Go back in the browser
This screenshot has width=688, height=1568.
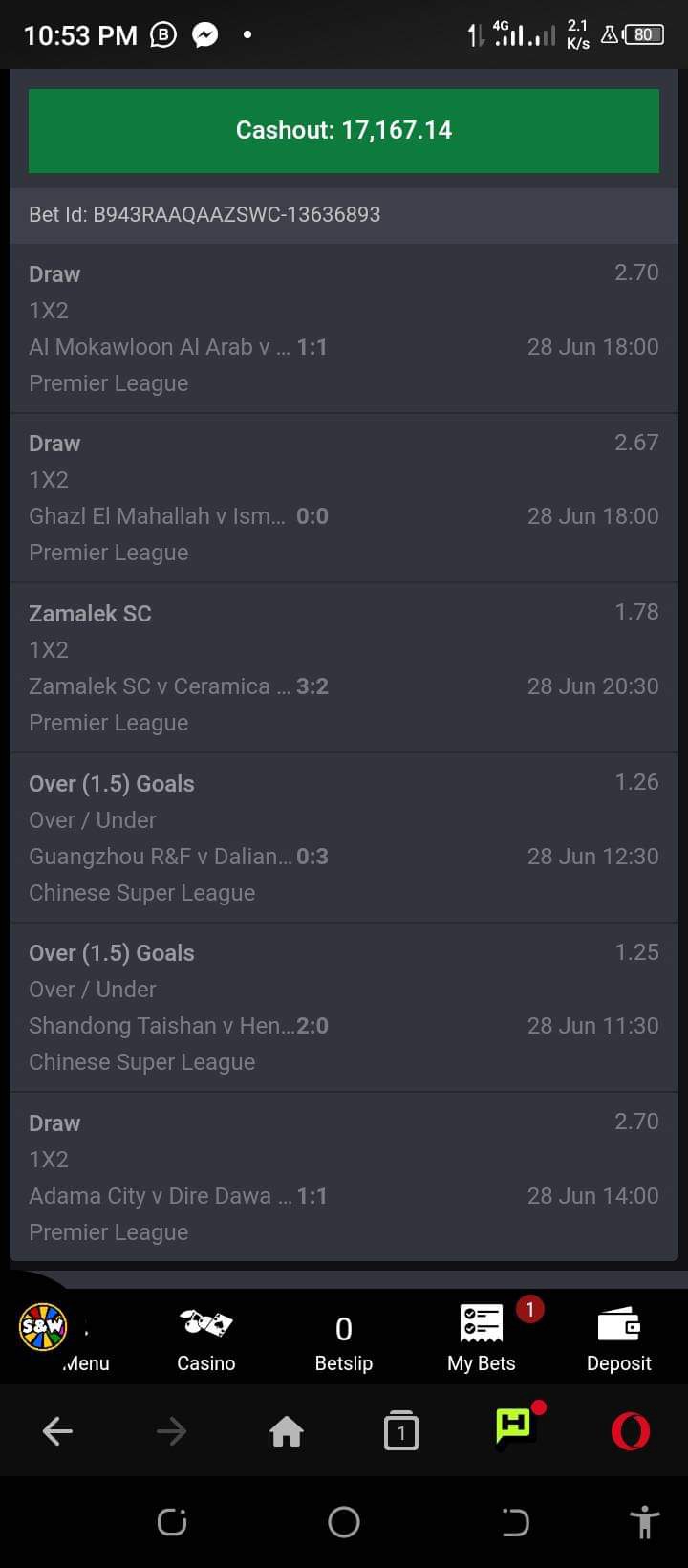pyautogui.click(x=57, y=1431)
